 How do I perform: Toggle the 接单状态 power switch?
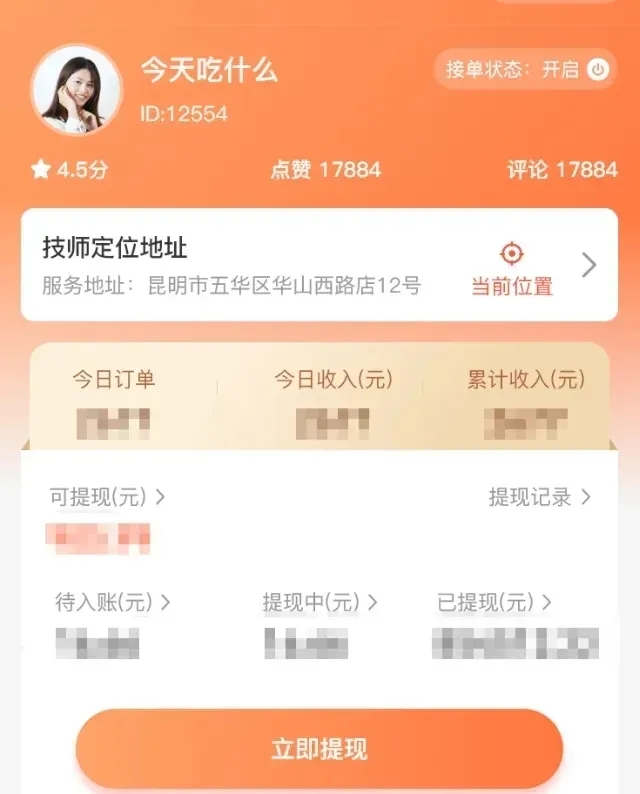click(598, 70)
